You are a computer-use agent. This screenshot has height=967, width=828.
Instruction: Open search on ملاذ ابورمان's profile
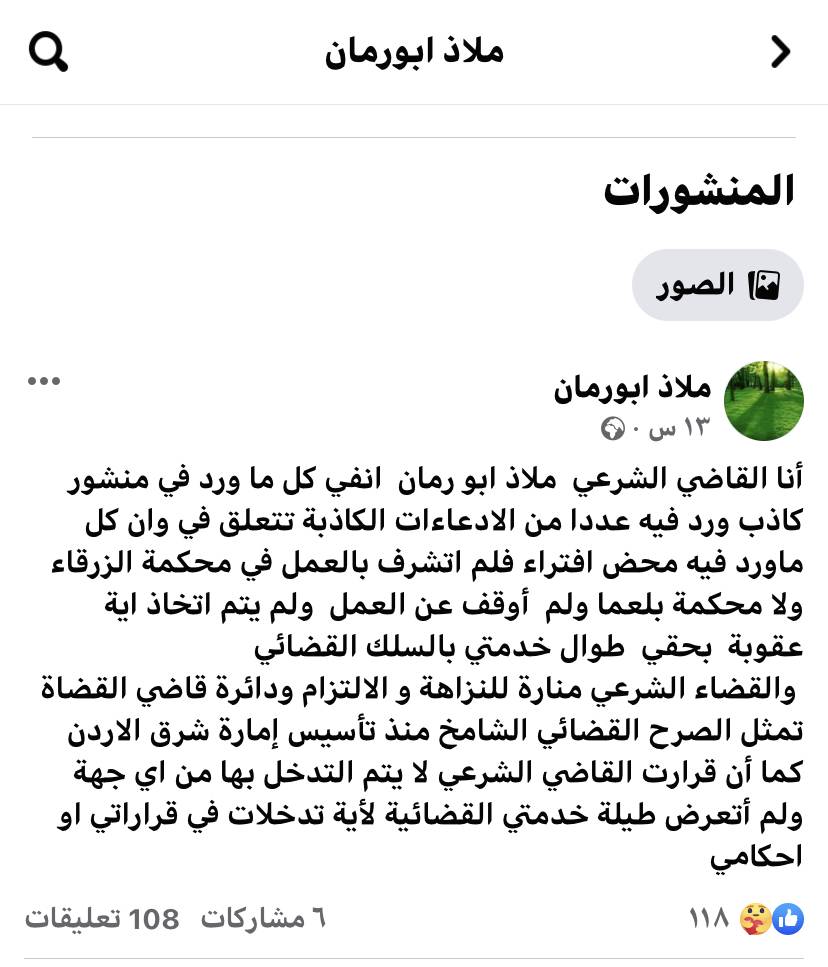click(48, 52)
